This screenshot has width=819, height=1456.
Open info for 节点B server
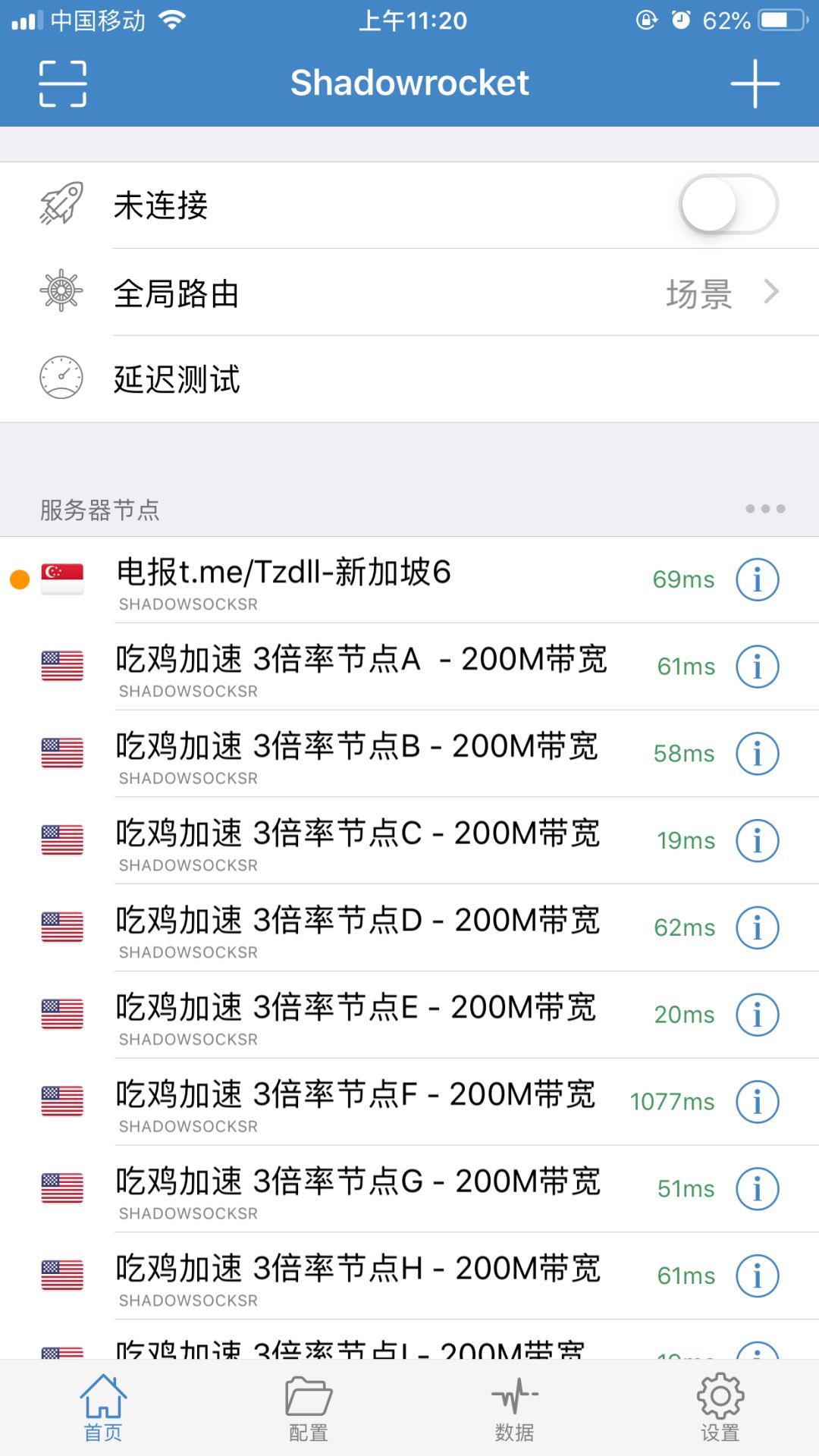click(x=757, y=754)
